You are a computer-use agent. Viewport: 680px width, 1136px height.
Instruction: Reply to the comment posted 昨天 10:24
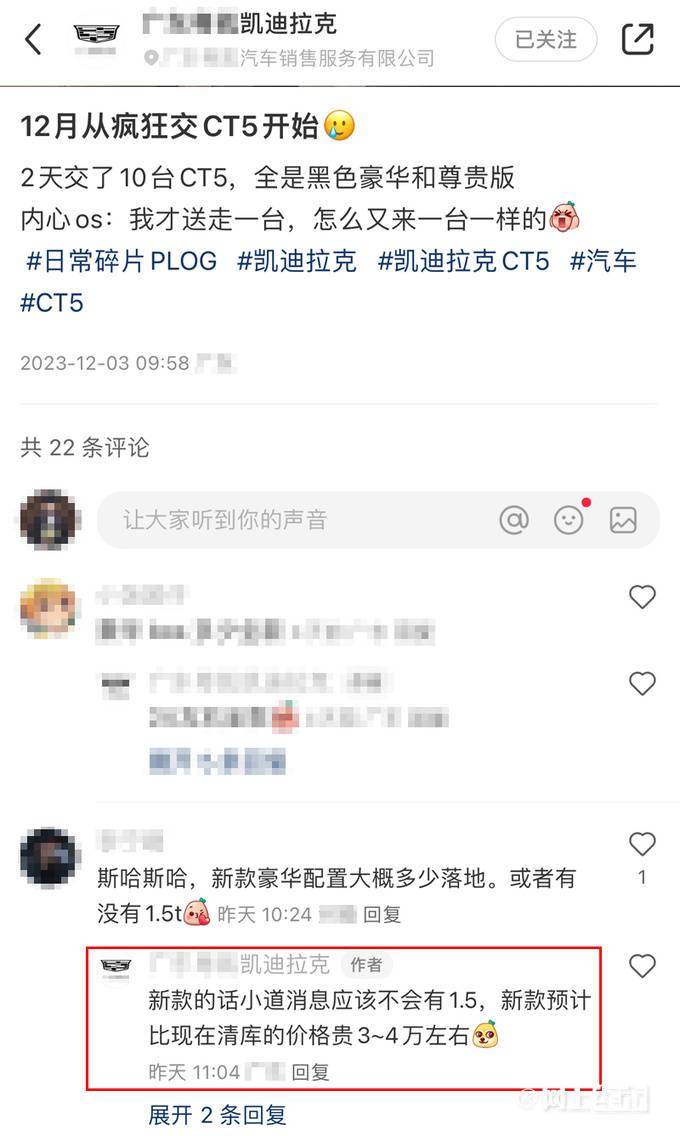click(381, 914)
